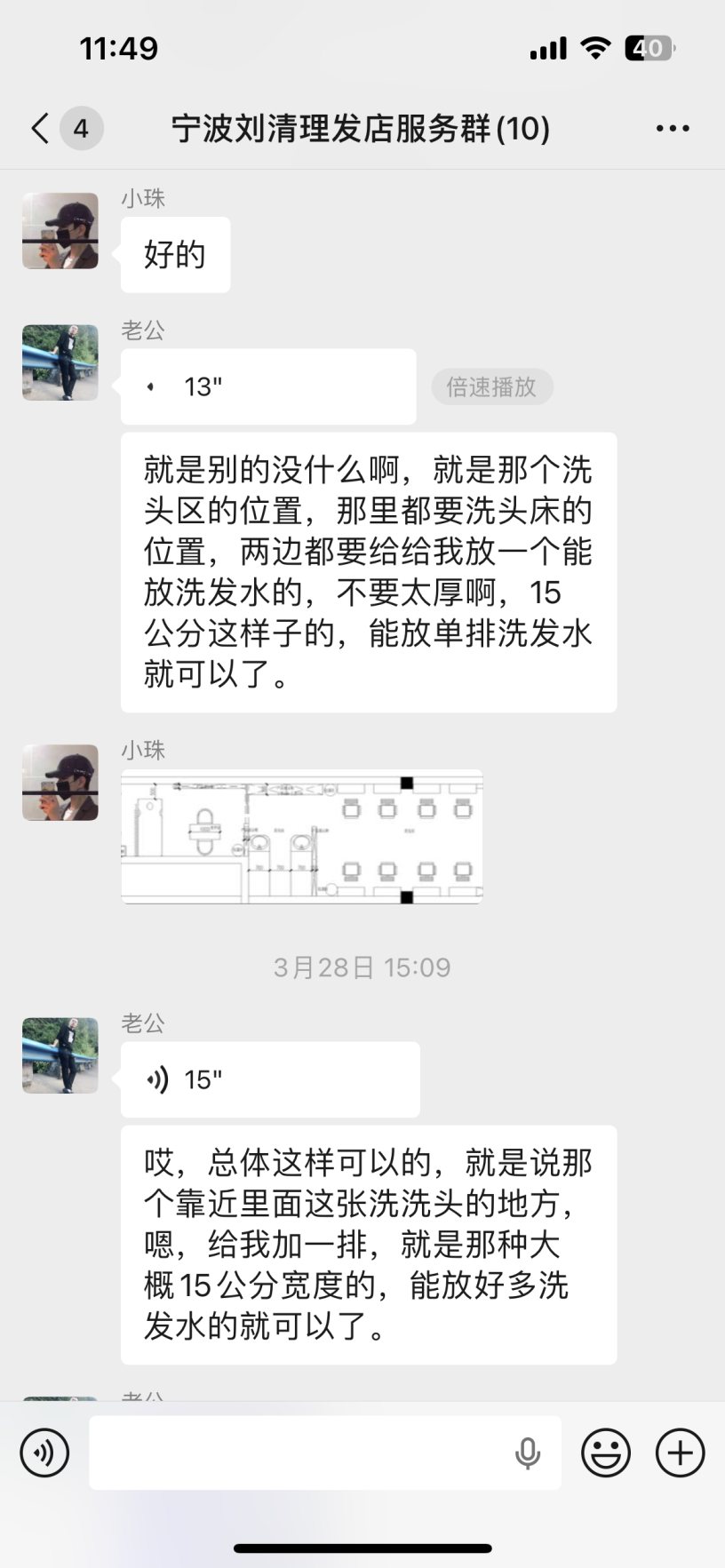Switch to voice input mode
Image resolution: width=725 pixels, height=1568 pixels.
coord(44,1453)
